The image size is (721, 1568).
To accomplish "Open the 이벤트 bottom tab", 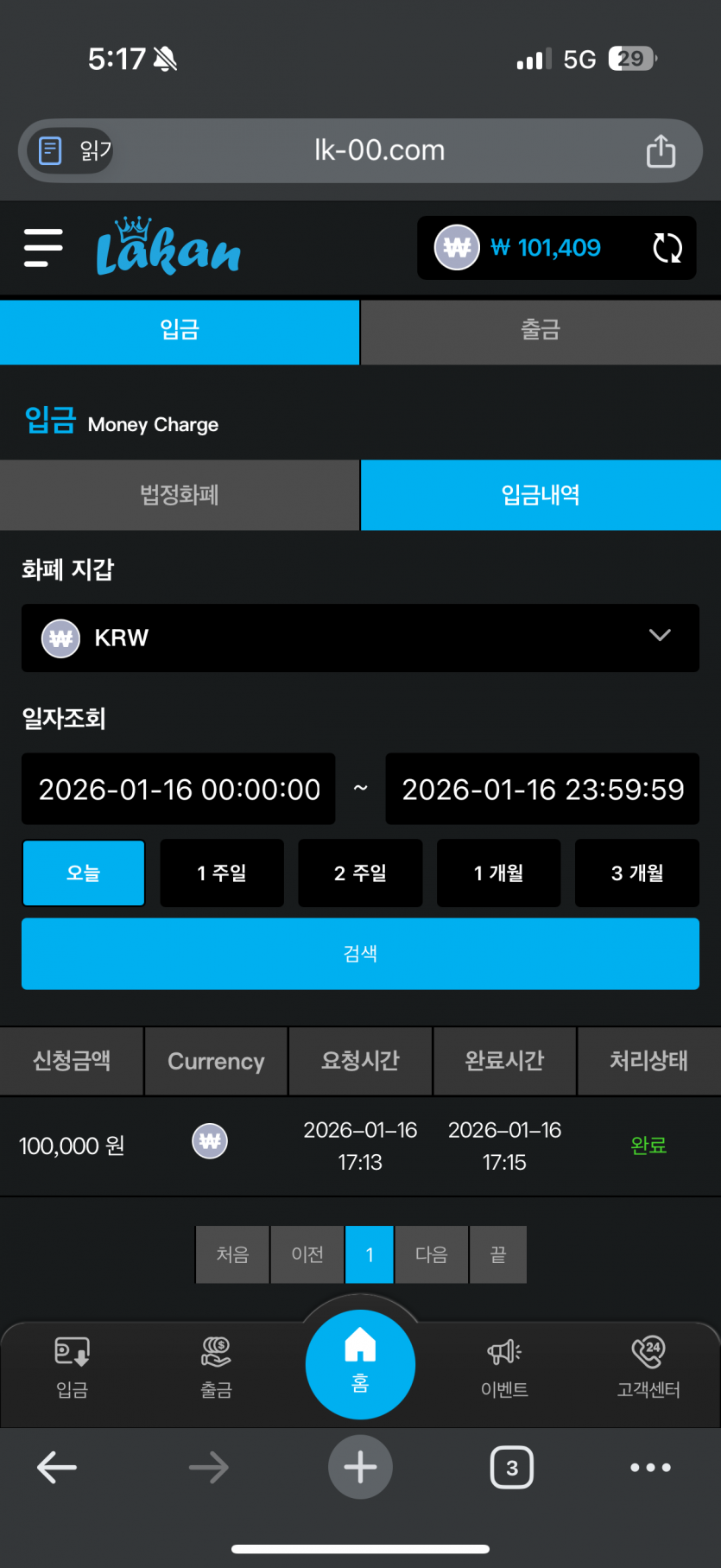I will 504,1367.
